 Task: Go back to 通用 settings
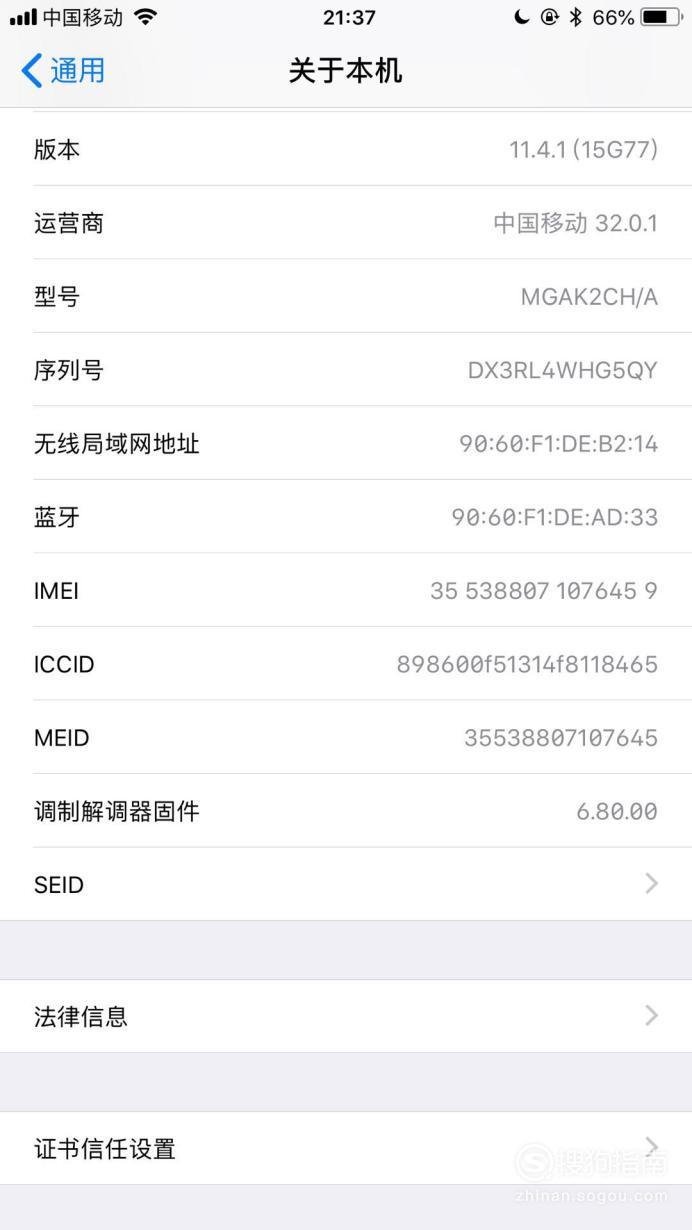click(x=63, y=71)
